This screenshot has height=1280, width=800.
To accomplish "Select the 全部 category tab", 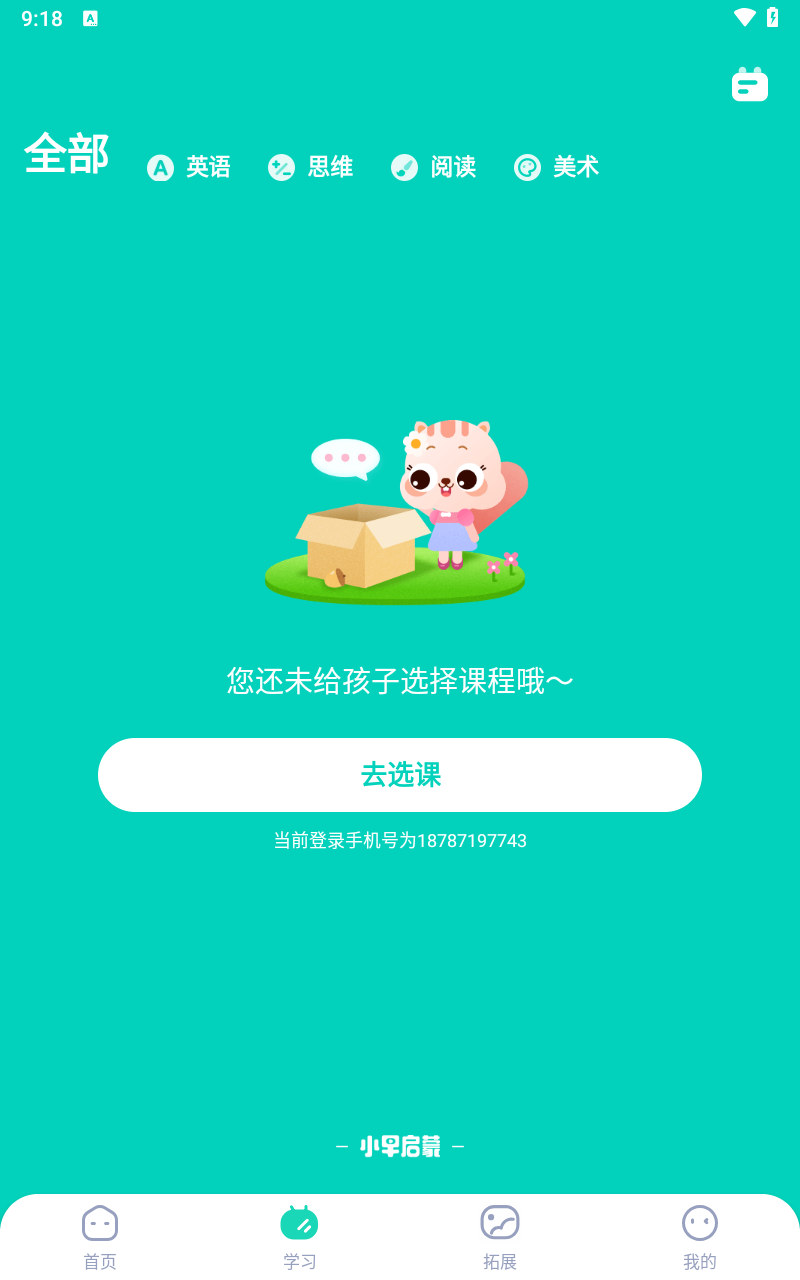I will 67,155.
